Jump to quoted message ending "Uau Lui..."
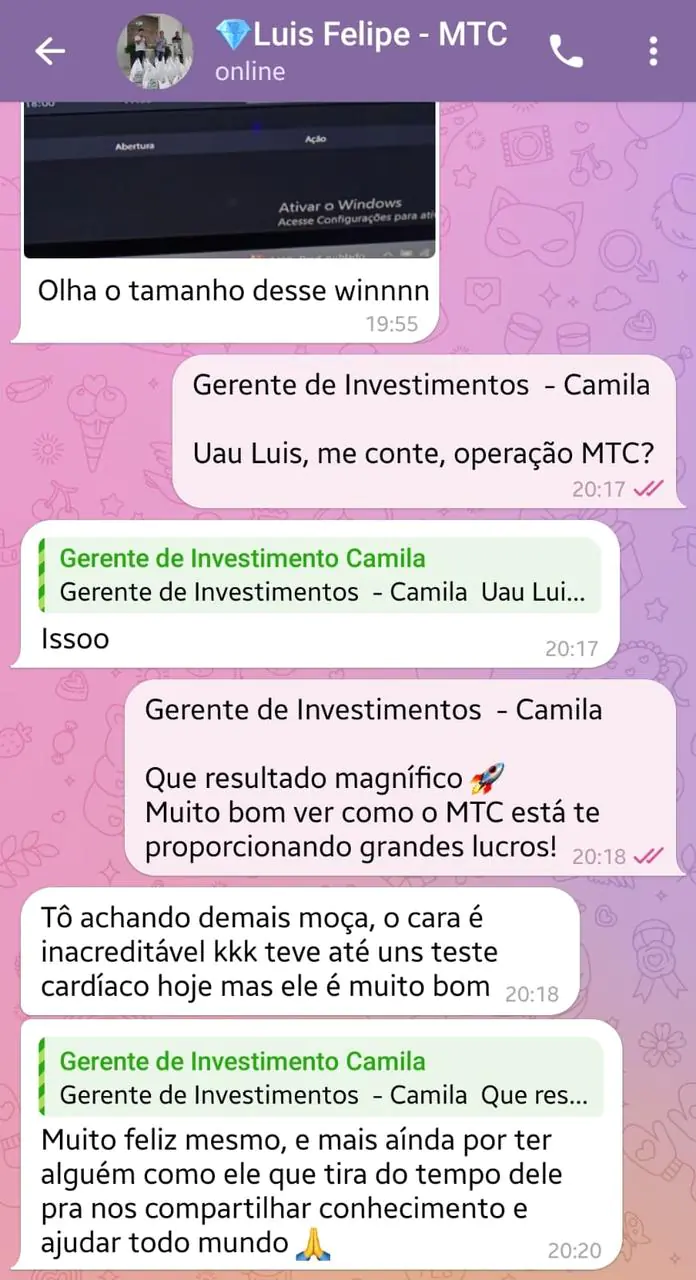696x1280 pixels. pyautogui.click(x=320, y=575)
